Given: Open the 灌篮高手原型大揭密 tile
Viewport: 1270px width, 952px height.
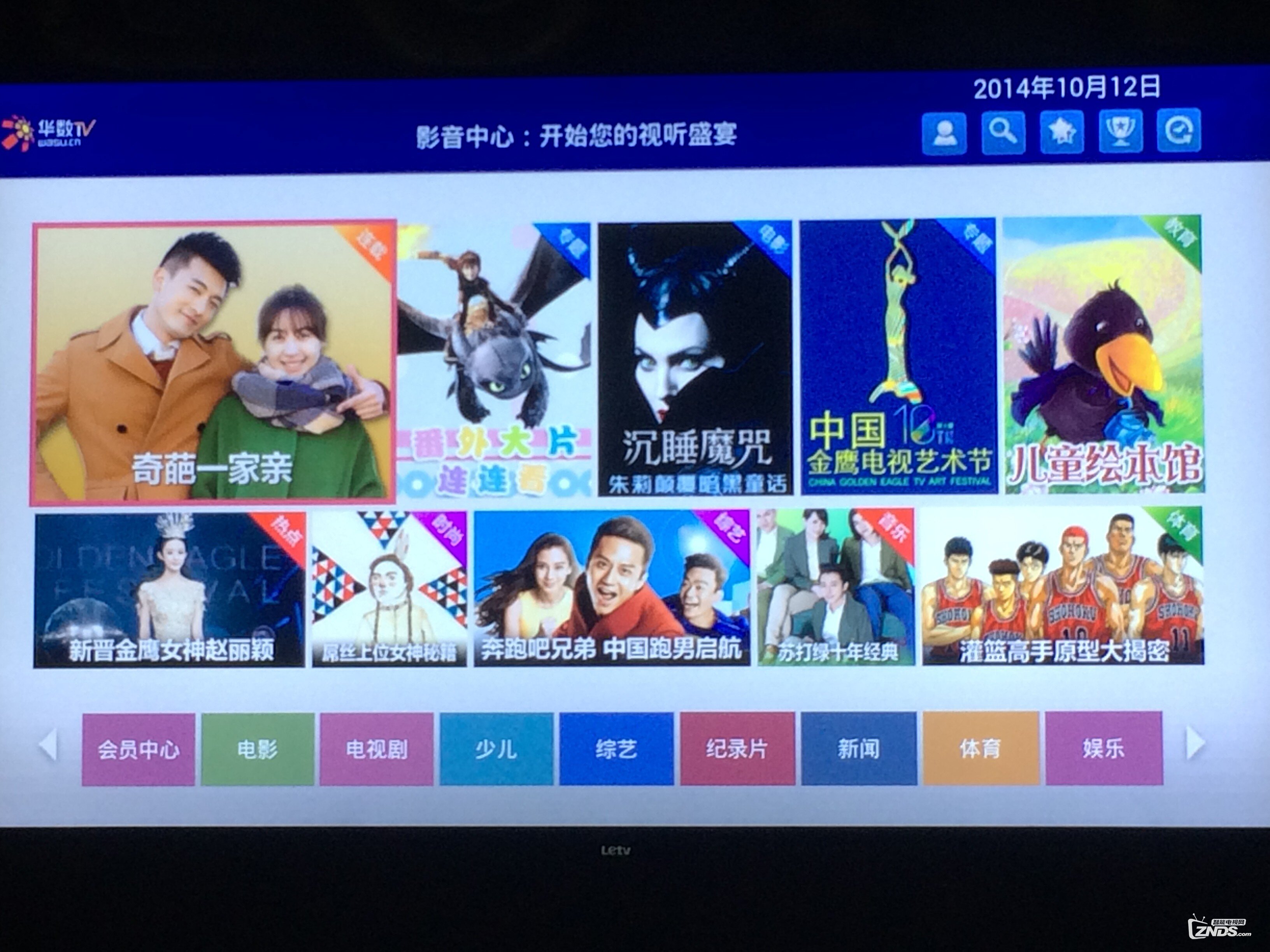Looking at the screenshot, I should tap(1063, 586).
